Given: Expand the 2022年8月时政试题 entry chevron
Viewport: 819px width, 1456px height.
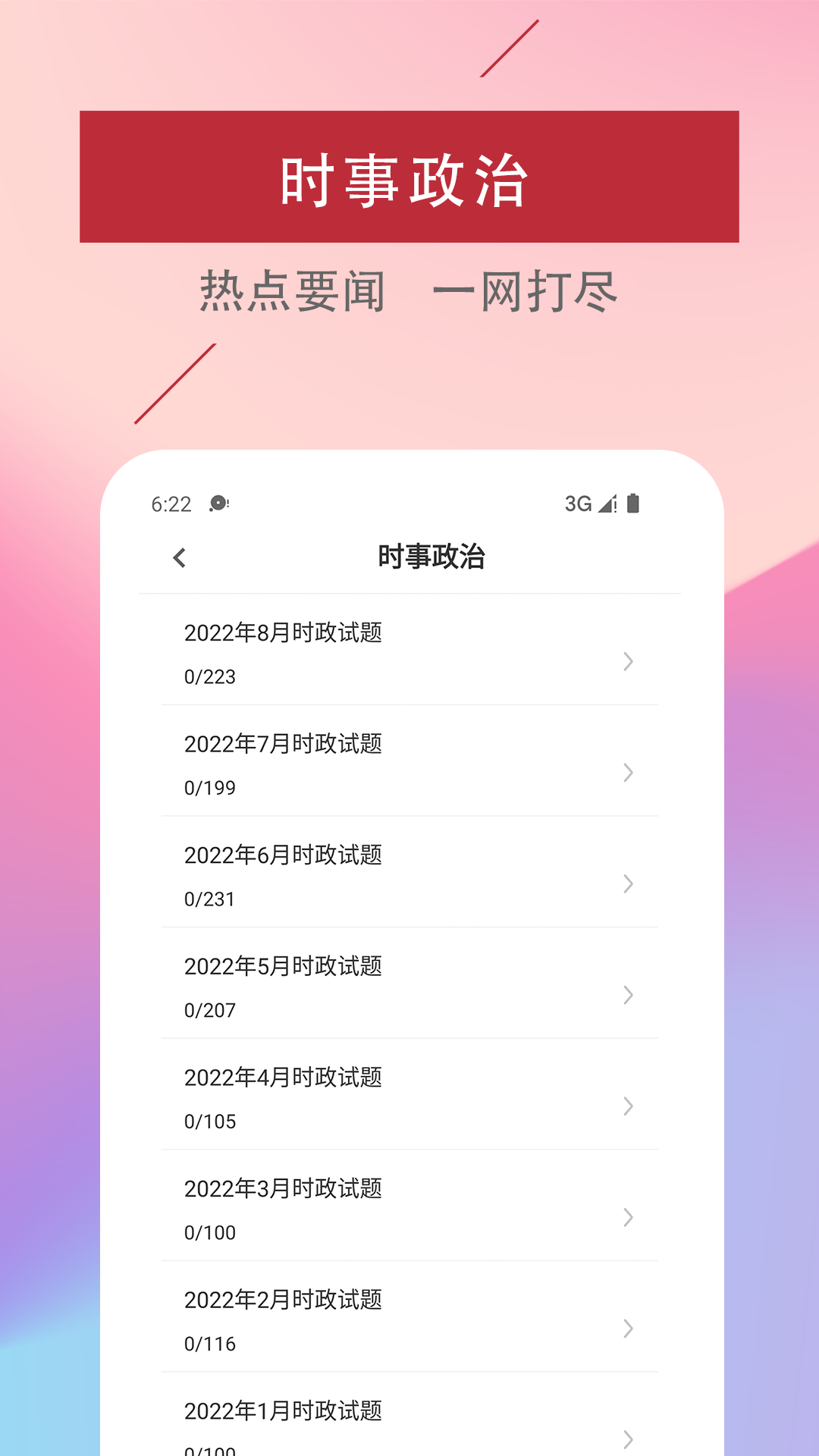Looking at the screenshot, I should pyautogui.click(x=628, y=662).
